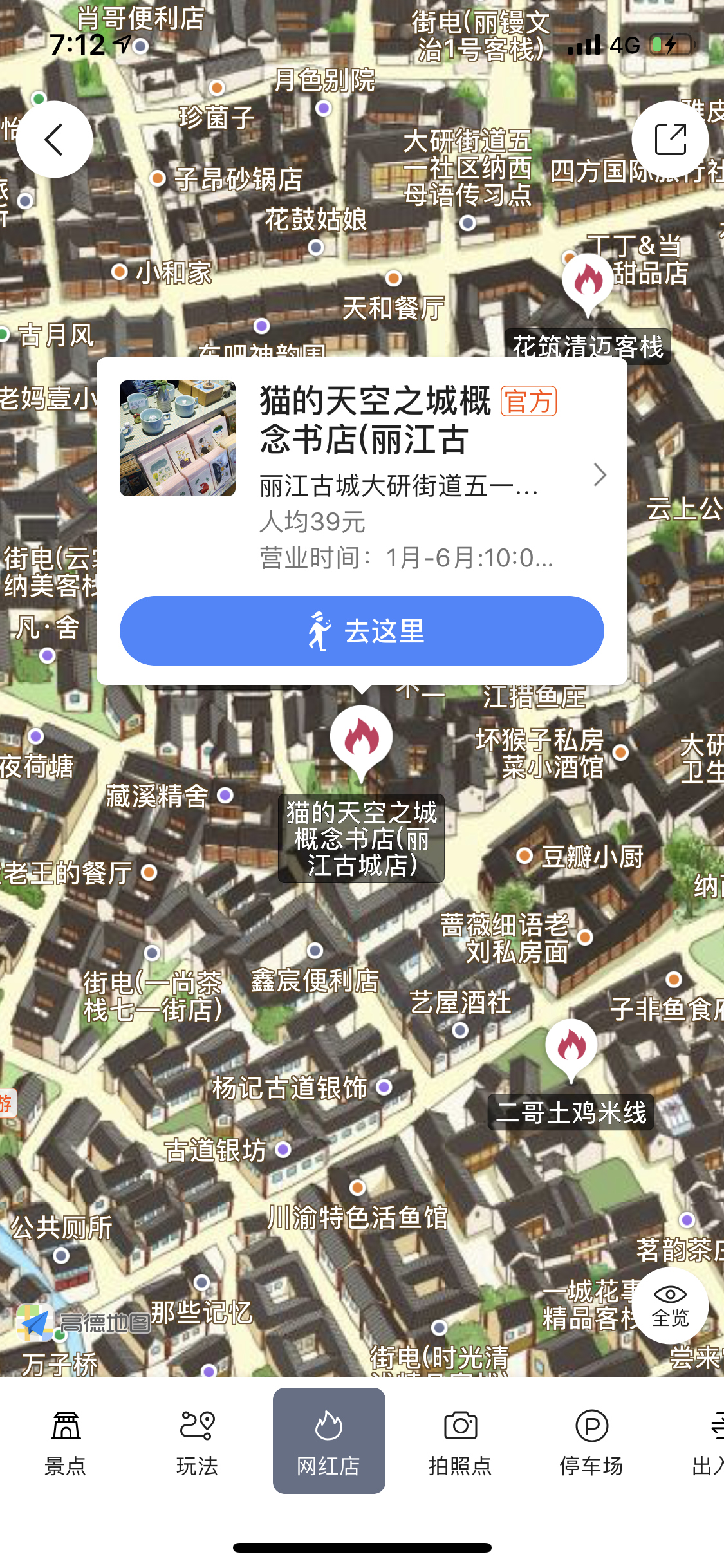Viewport: 724px width, 1568px height.
Task: Switch to the 网红店 tab
Action: point(329,1445)
